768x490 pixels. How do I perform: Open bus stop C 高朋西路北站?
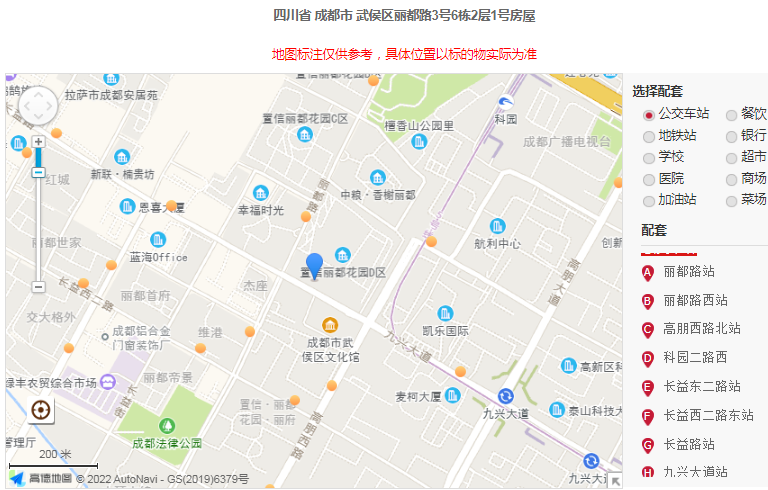tap(701, 328)
